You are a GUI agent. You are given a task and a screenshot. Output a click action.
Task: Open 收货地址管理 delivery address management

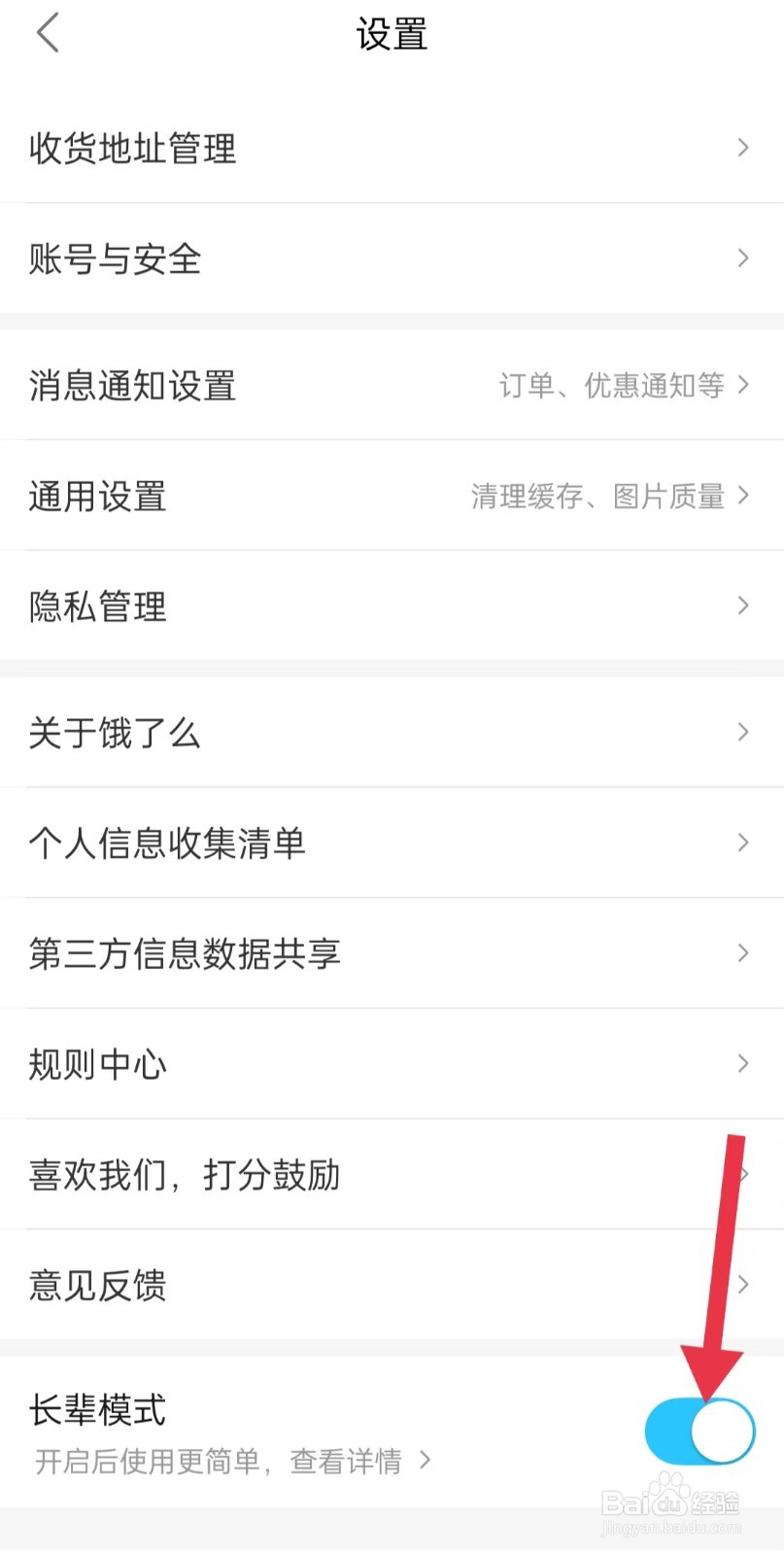(132, 148)
